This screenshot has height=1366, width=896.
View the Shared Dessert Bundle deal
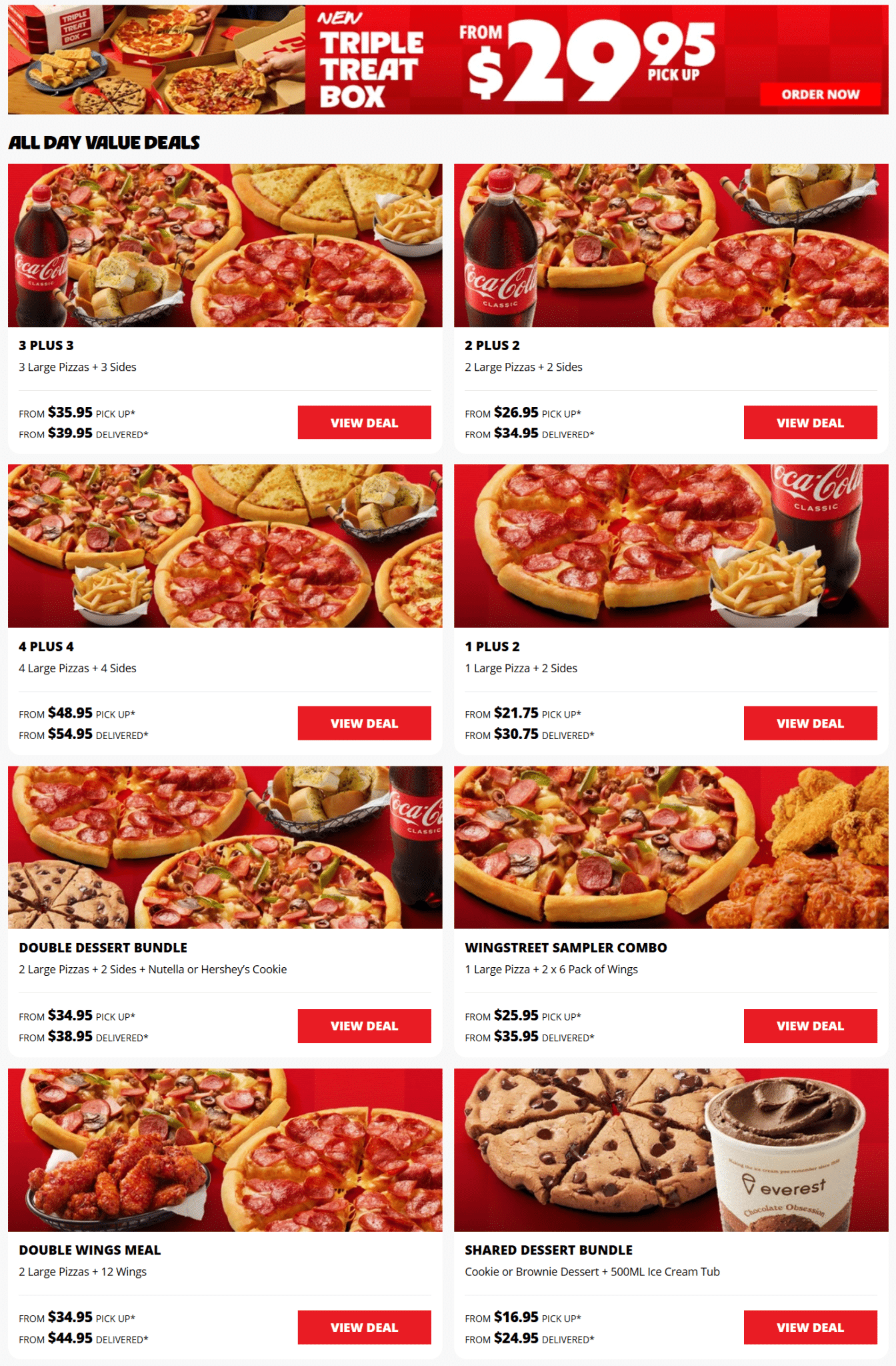click(x=810, y=1327)
